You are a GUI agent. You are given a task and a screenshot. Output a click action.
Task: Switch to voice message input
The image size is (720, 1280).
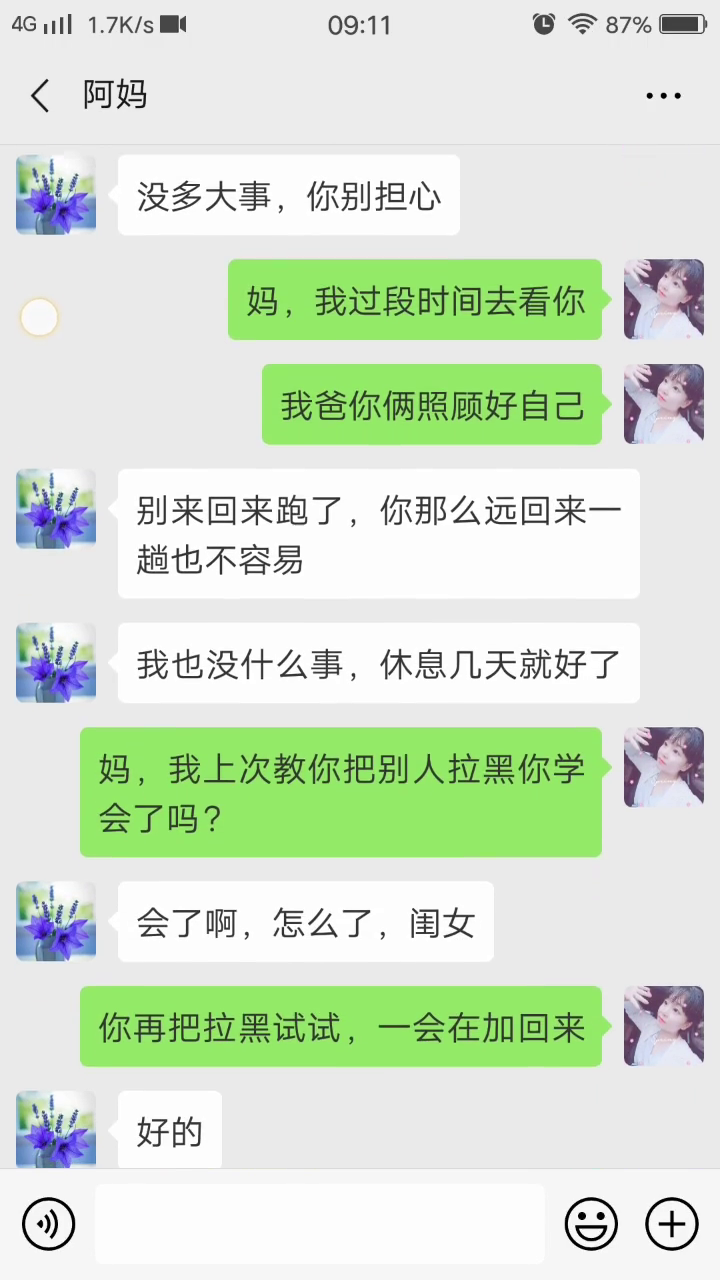pyautogui.click(x=49, y=1223)
